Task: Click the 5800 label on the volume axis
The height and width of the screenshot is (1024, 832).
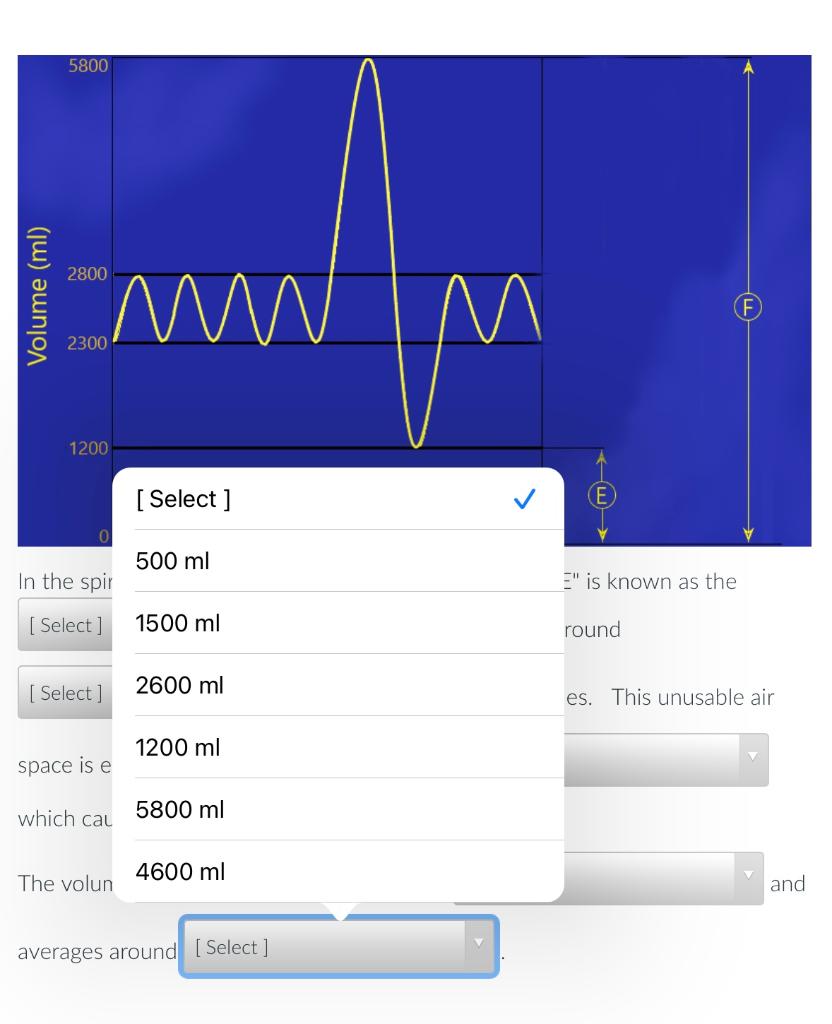Action: 88,63
